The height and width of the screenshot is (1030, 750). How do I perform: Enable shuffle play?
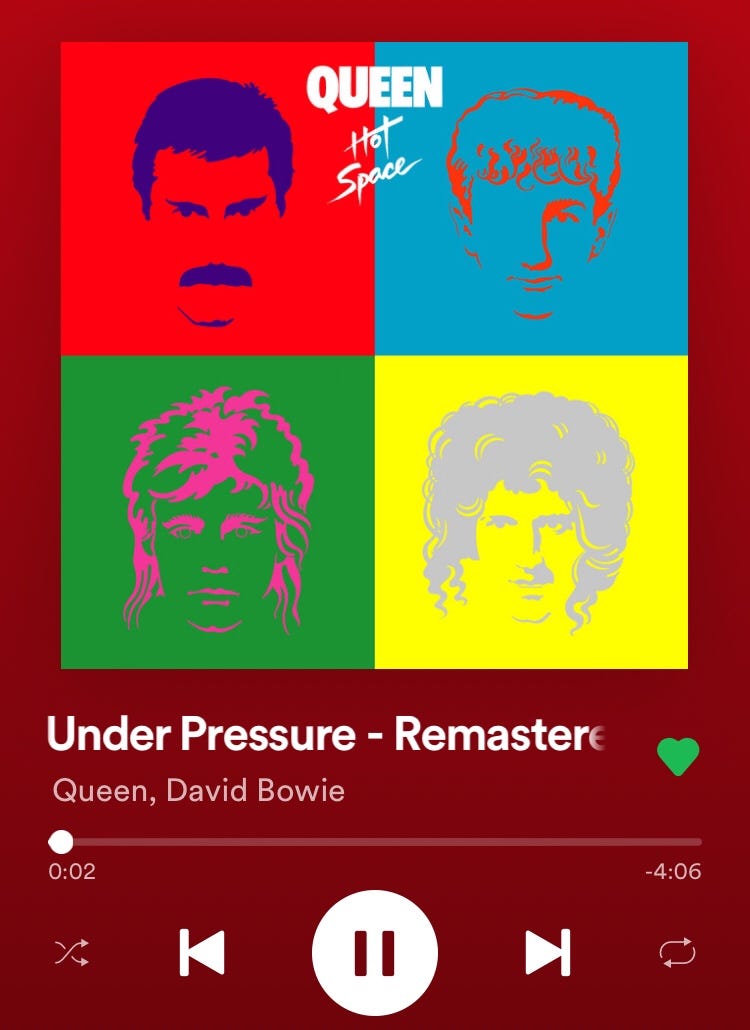(71, 952)
